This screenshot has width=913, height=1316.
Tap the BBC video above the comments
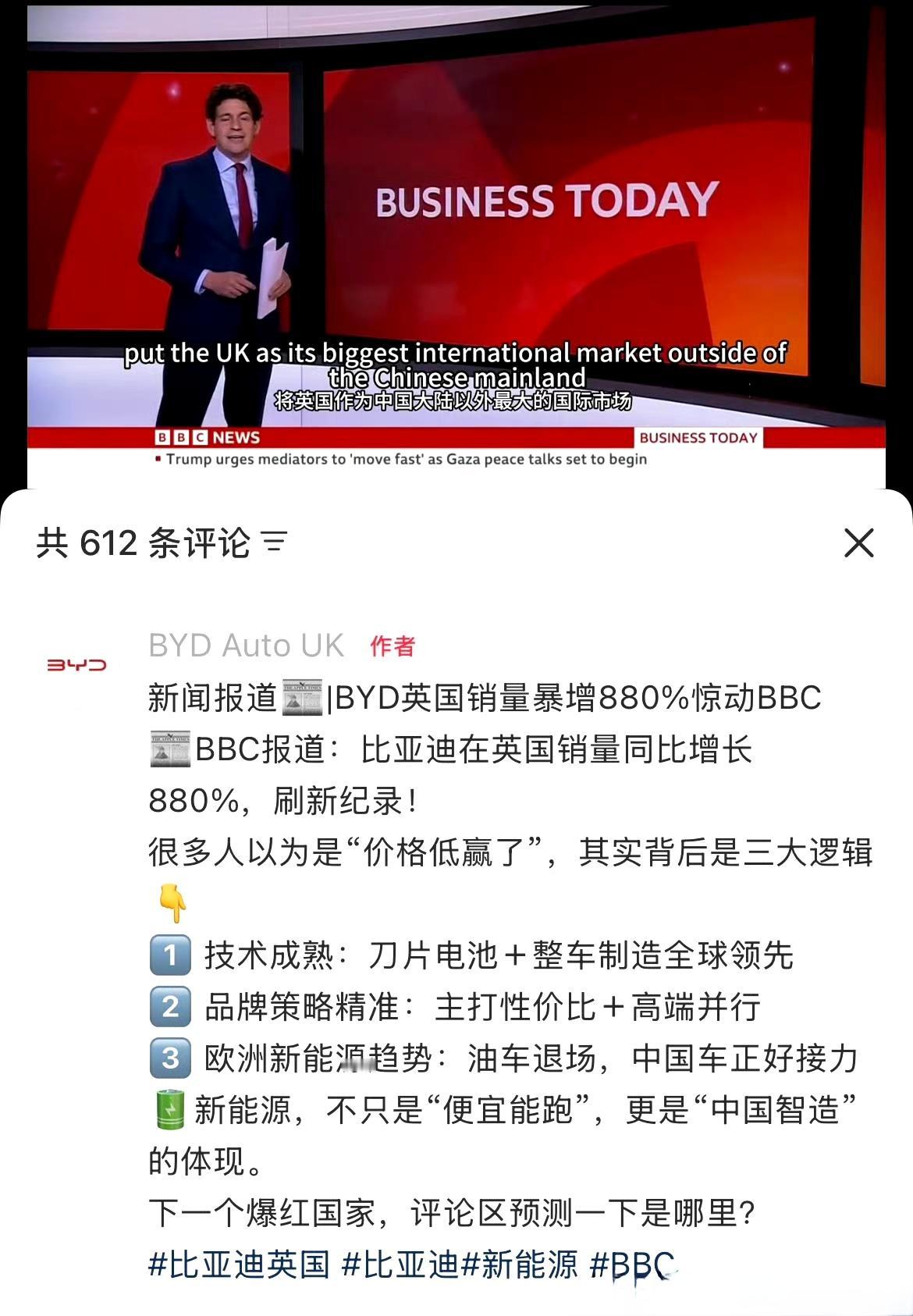(x=456, y=242)
